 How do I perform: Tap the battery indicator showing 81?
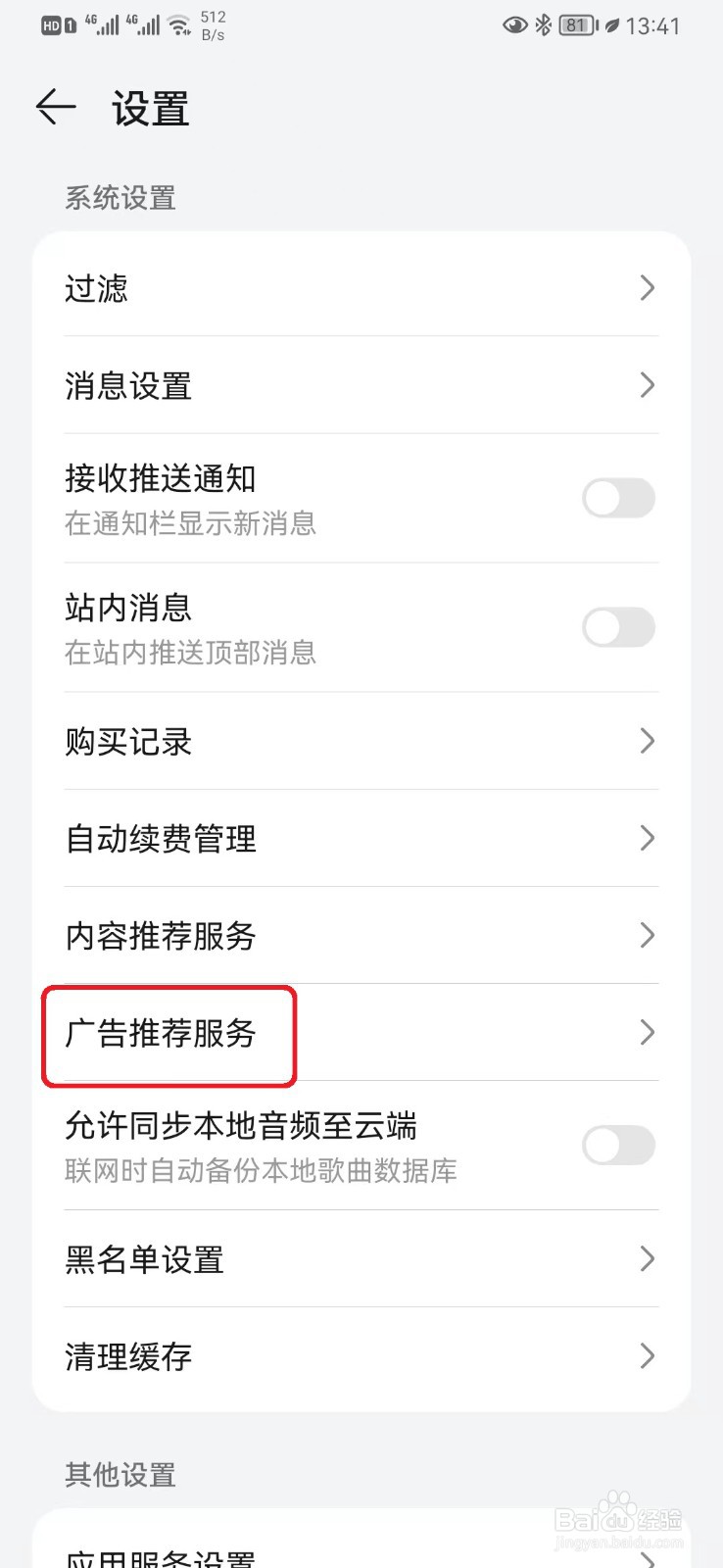tap(573, 25)
